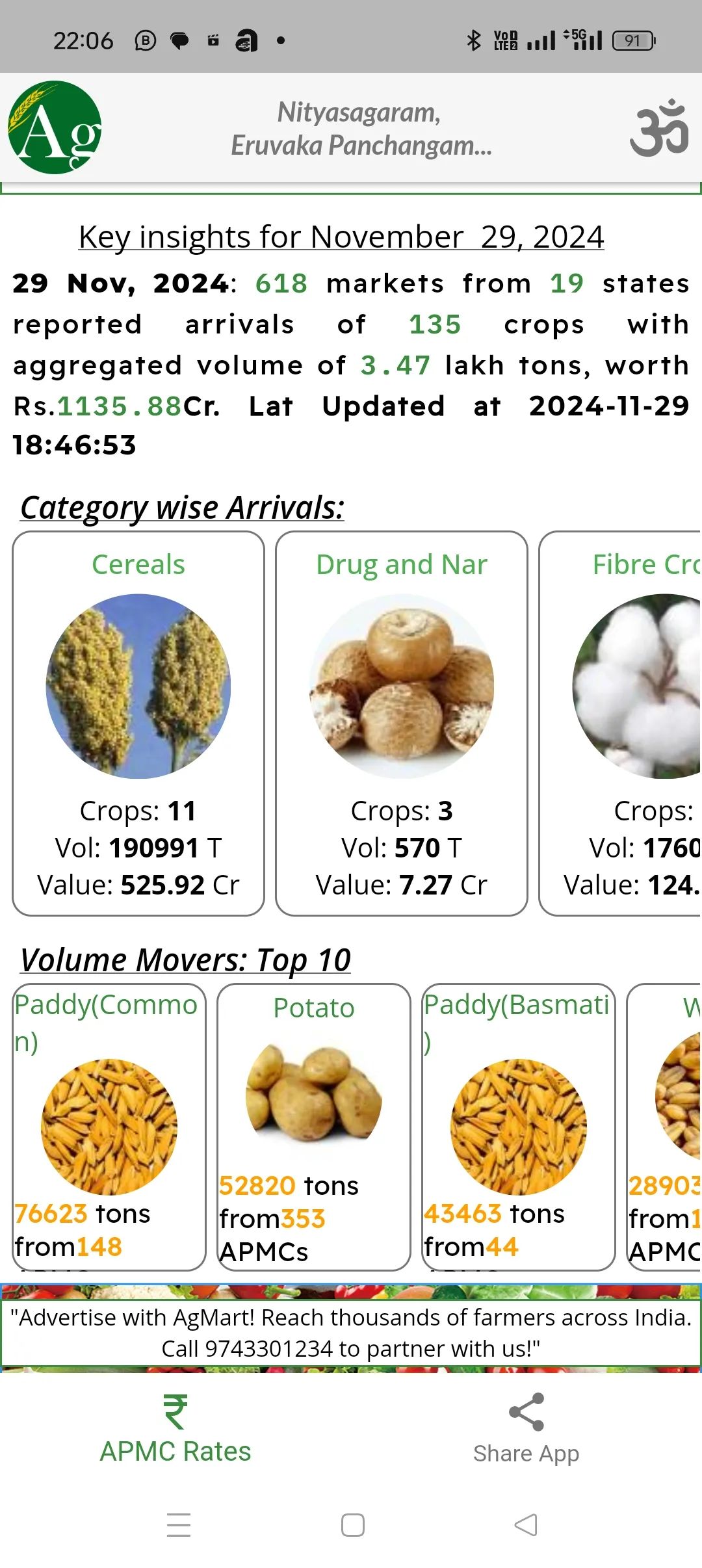This screenshot has height=1568, width=702.
Task: Open the Share App tab
Action: tap(527, 1453)
